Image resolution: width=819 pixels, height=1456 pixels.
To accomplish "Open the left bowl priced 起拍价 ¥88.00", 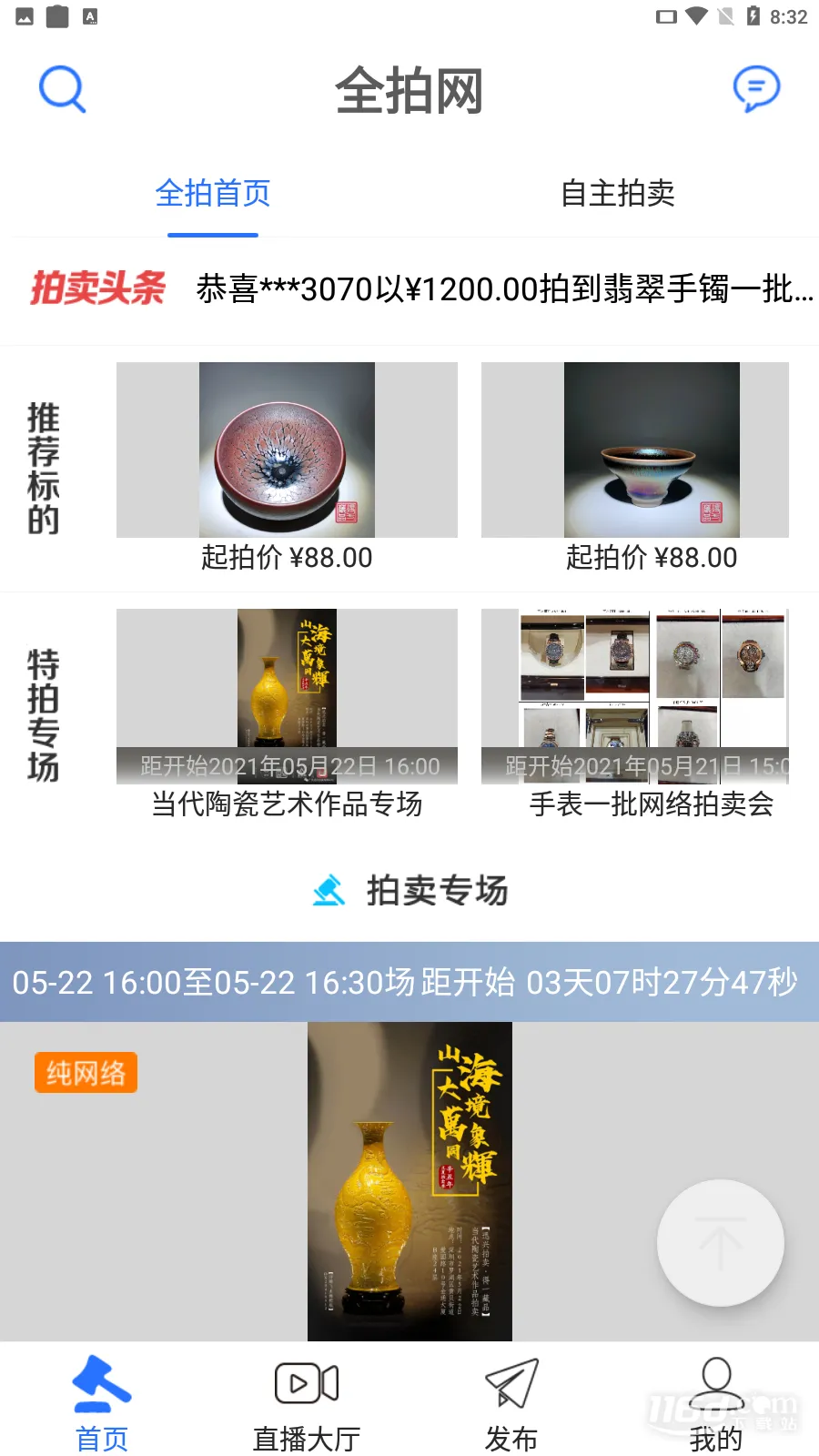I will point(287,450).
